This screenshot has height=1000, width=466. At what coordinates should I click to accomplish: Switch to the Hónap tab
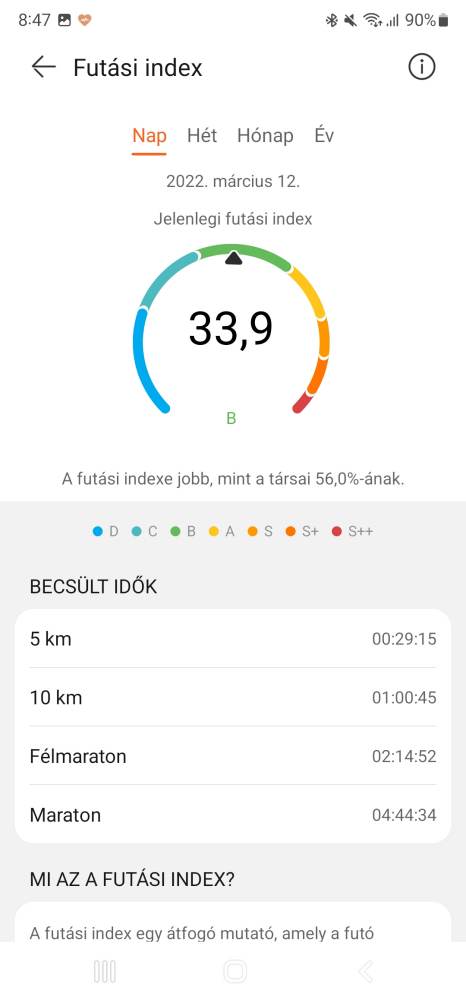[x=265, y=136]
